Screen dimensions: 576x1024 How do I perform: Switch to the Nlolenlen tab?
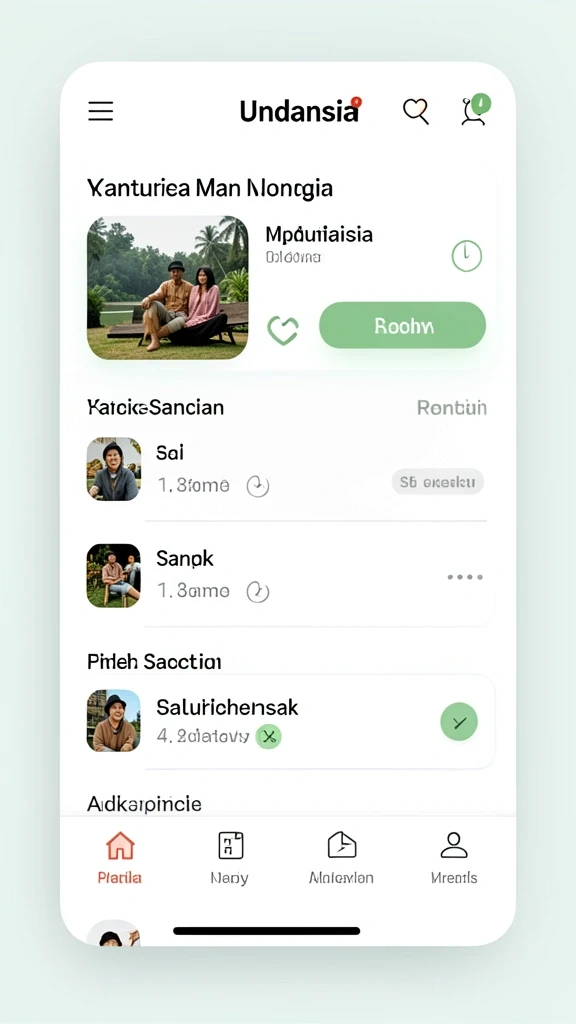[342, 857]
